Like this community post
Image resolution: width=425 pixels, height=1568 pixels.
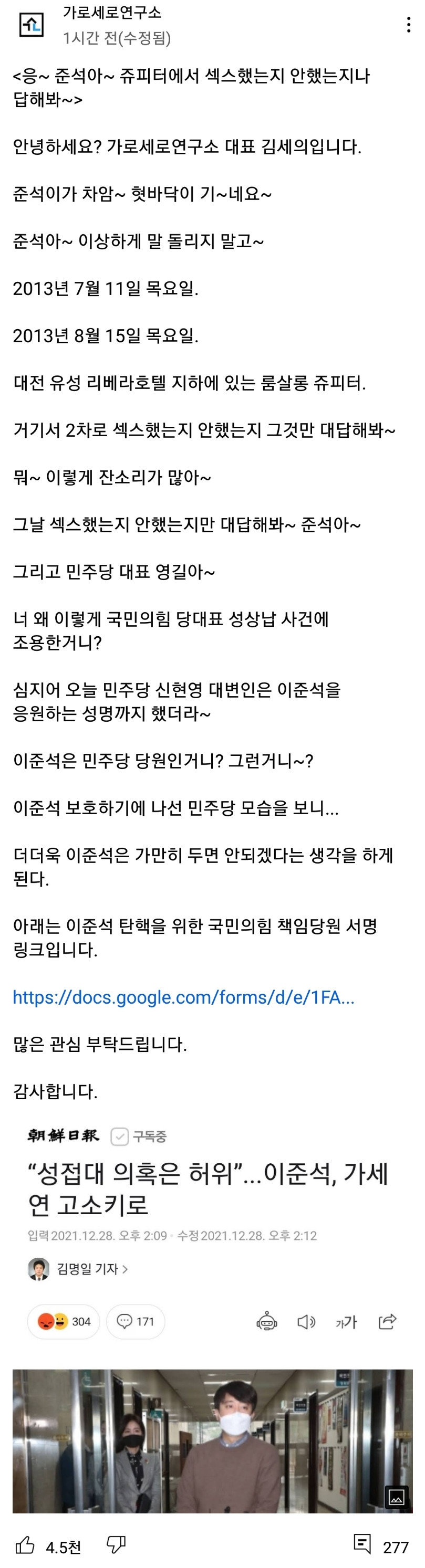pyautogui.click(x=25, y=1545)
